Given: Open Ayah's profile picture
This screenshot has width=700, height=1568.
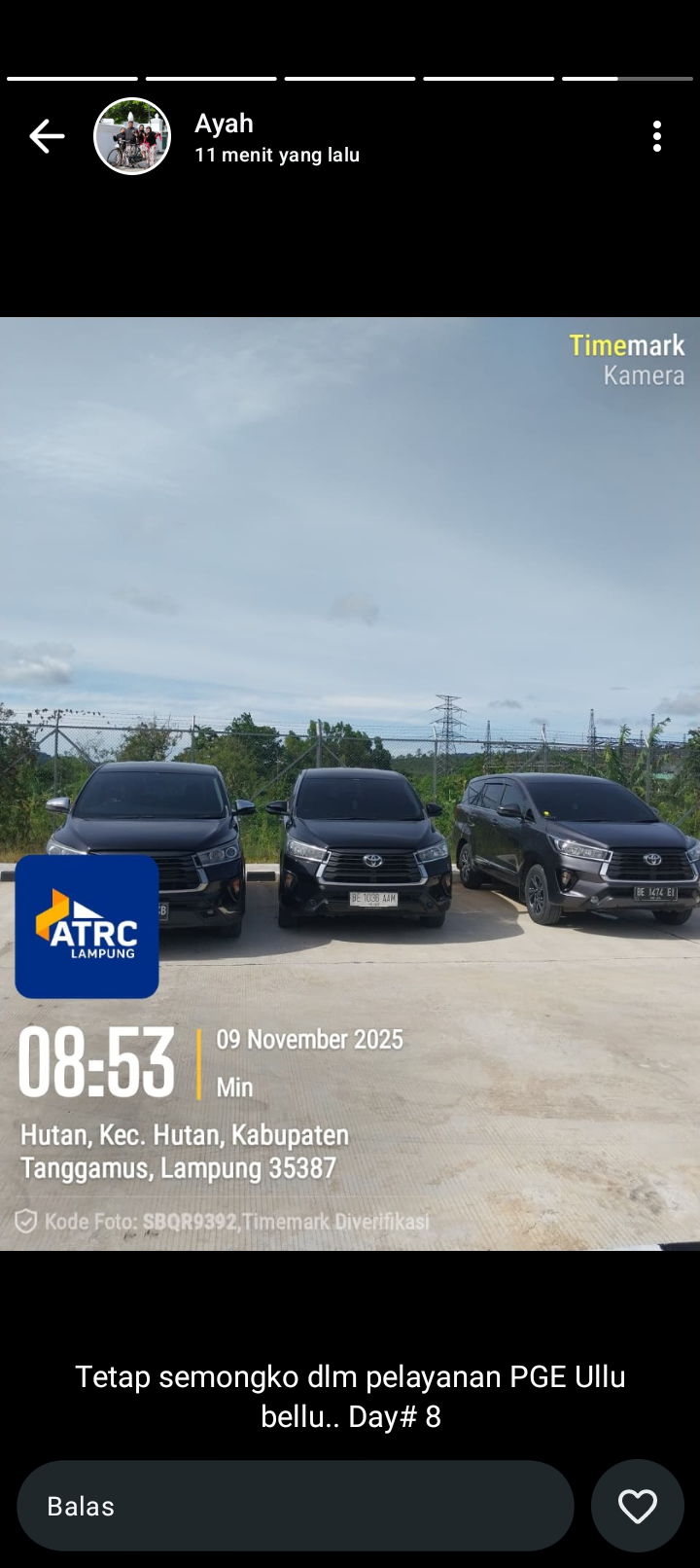Looking at the screenshot, I should [x=132, y=136].
